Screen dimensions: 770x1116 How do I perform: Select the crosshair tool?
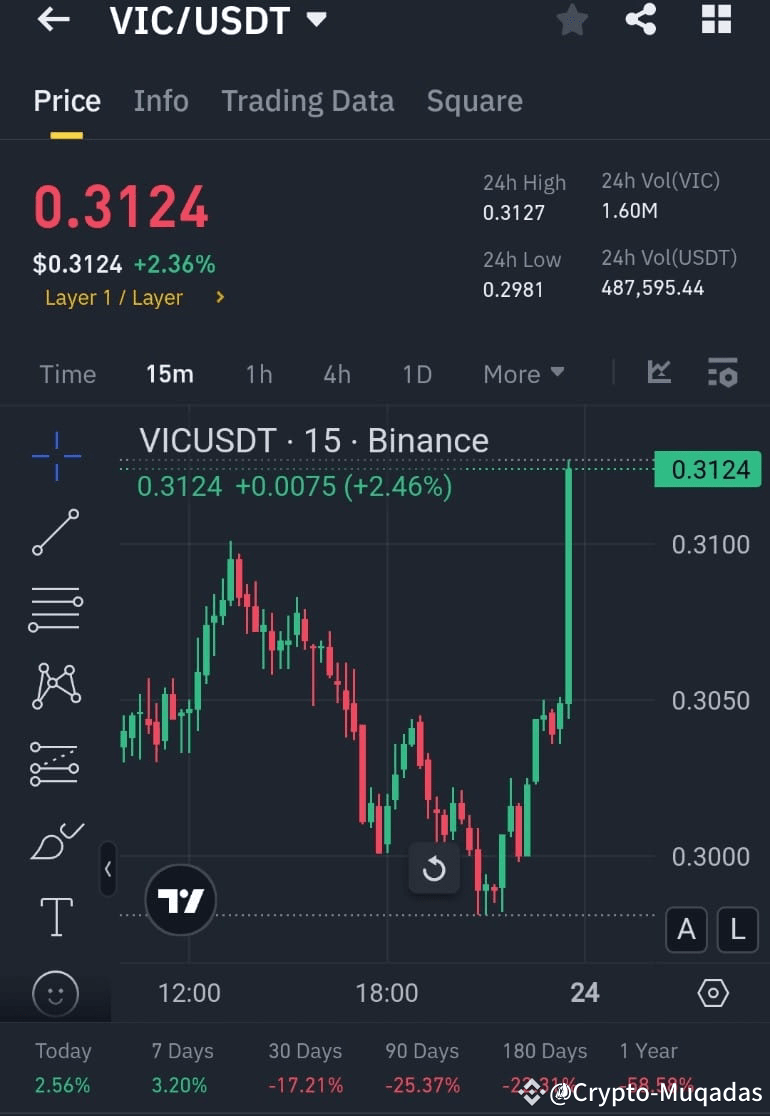click(x=55, y=455)
